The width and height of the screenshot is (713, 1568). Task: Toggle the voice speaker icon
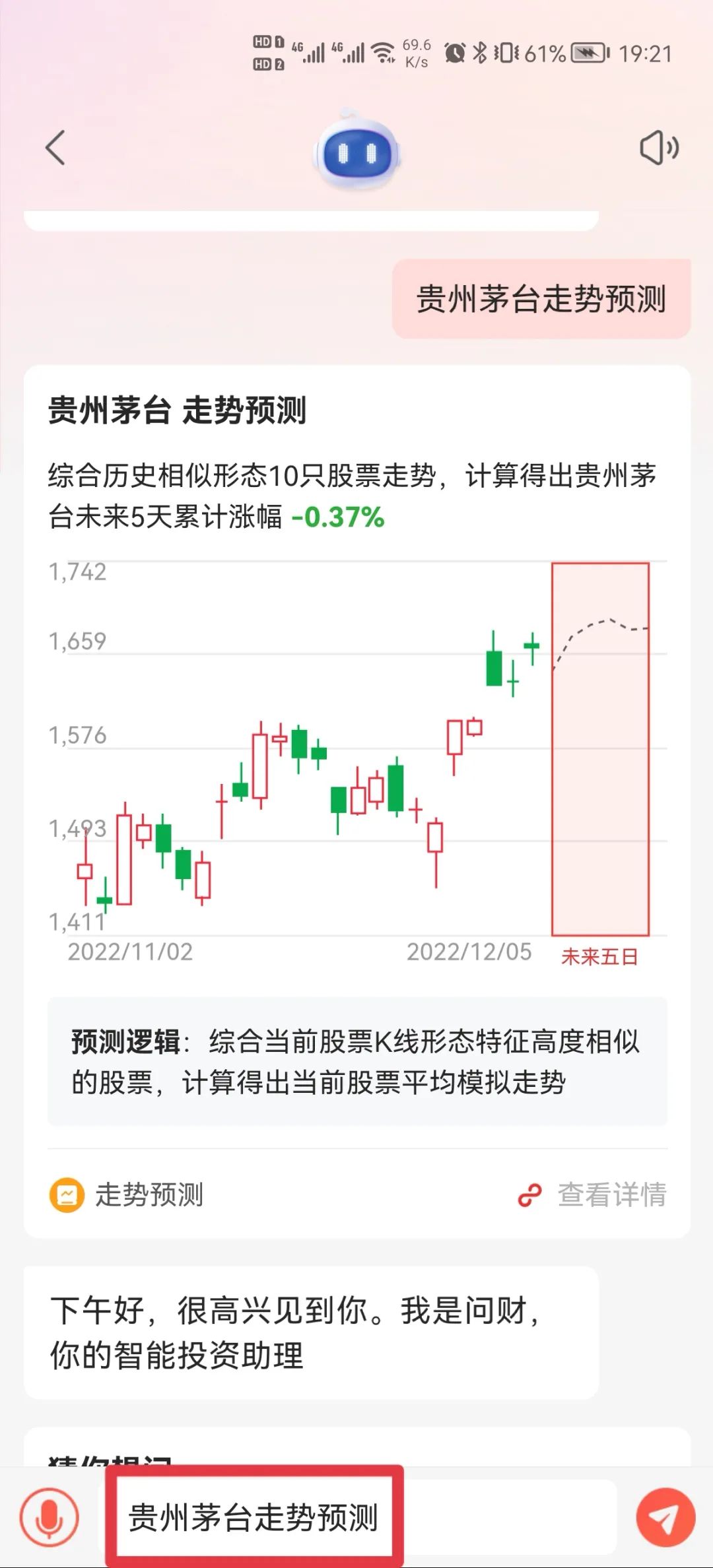[658, 147]
